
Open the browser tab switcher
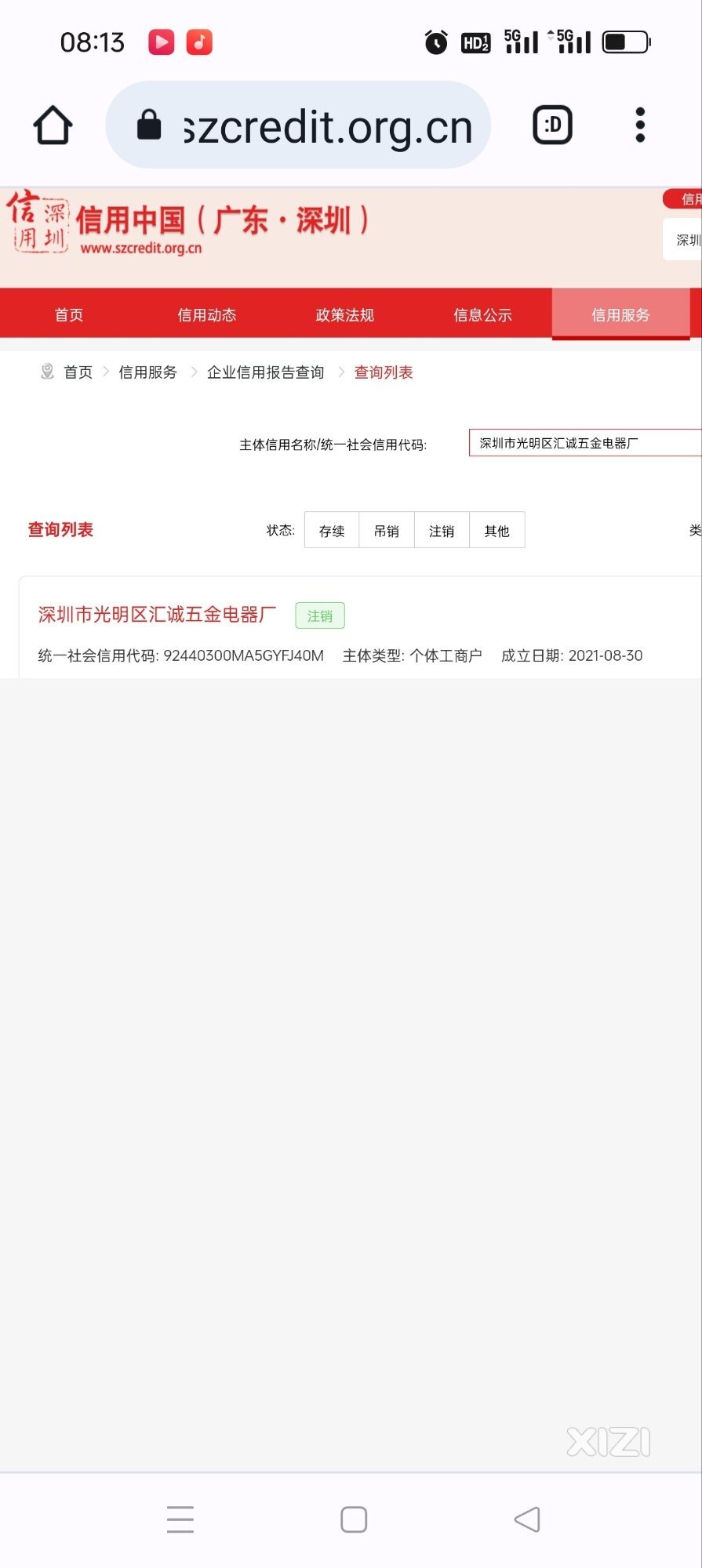553,125
